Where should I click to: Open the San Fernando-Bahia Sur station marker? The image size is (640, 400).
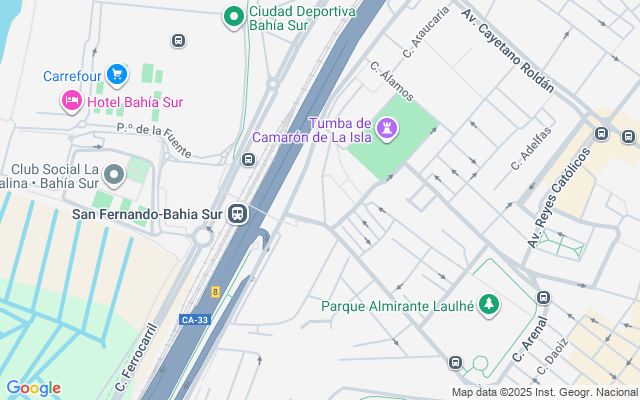[238, 213]
